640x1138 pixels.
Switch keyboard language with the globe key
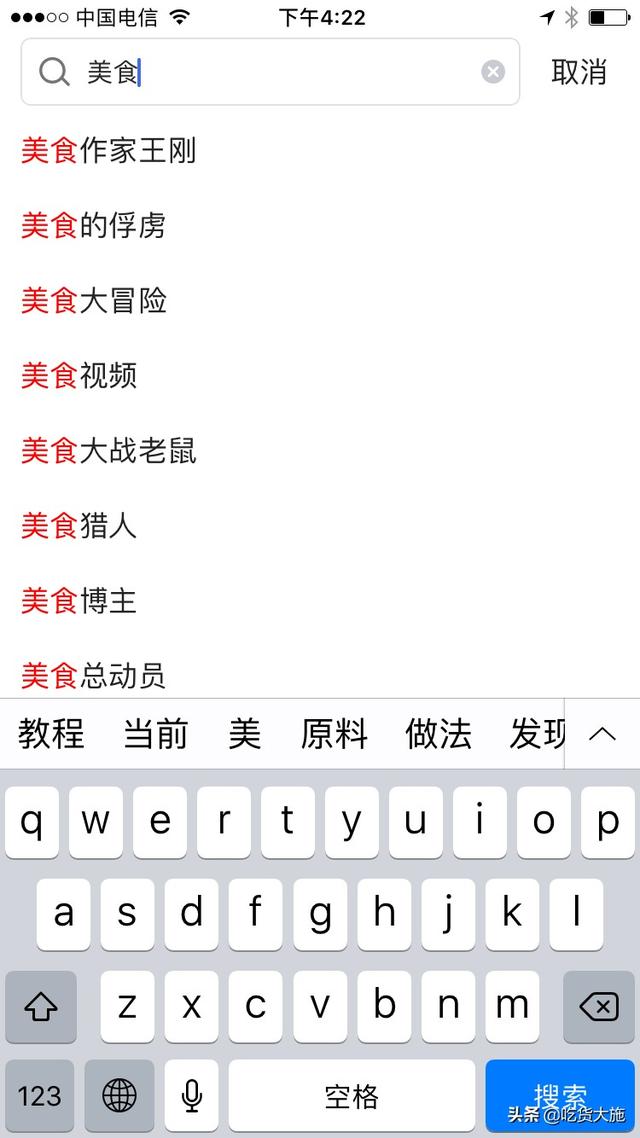pyautogui.click(x=120, y=1096)
